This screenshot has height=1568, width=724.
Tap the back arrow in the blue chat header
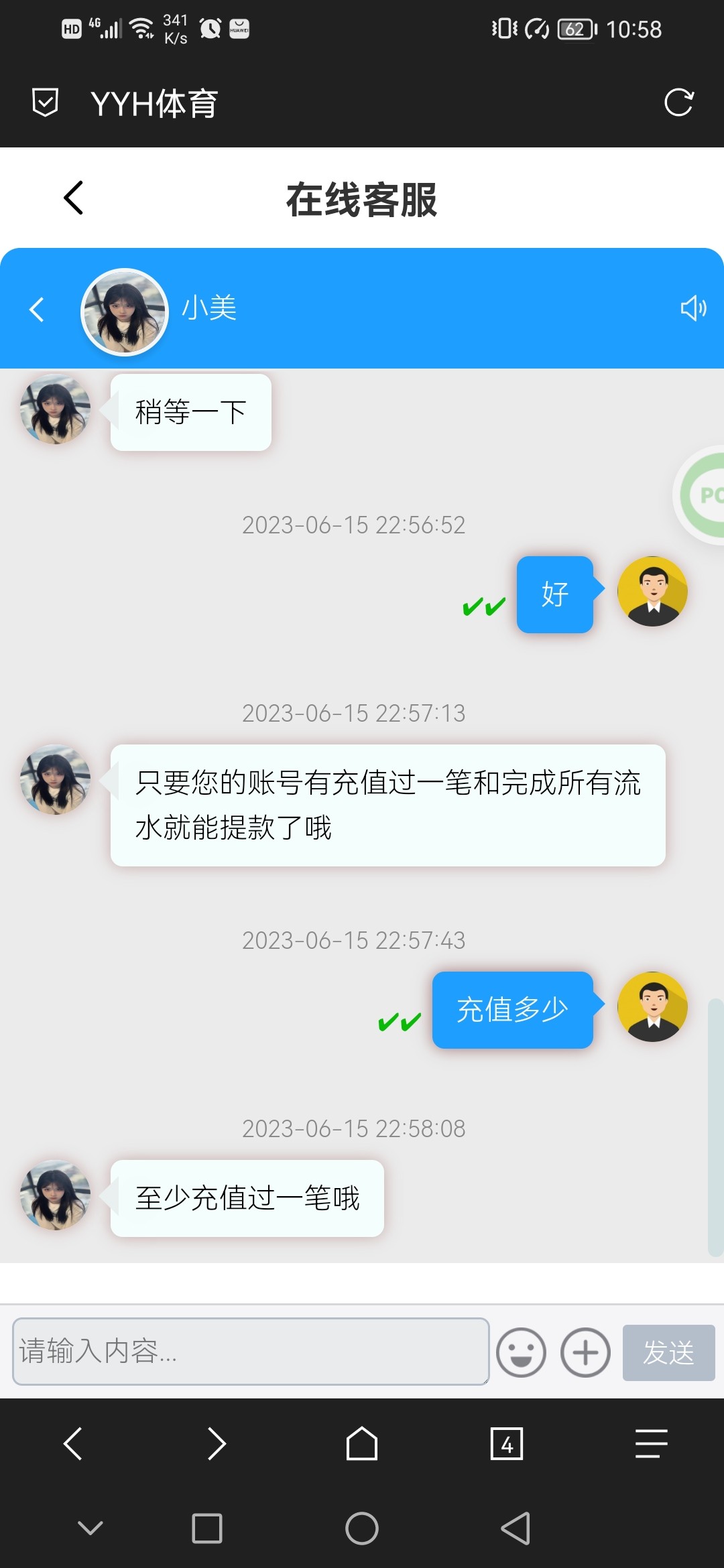(x=37, y=309)
